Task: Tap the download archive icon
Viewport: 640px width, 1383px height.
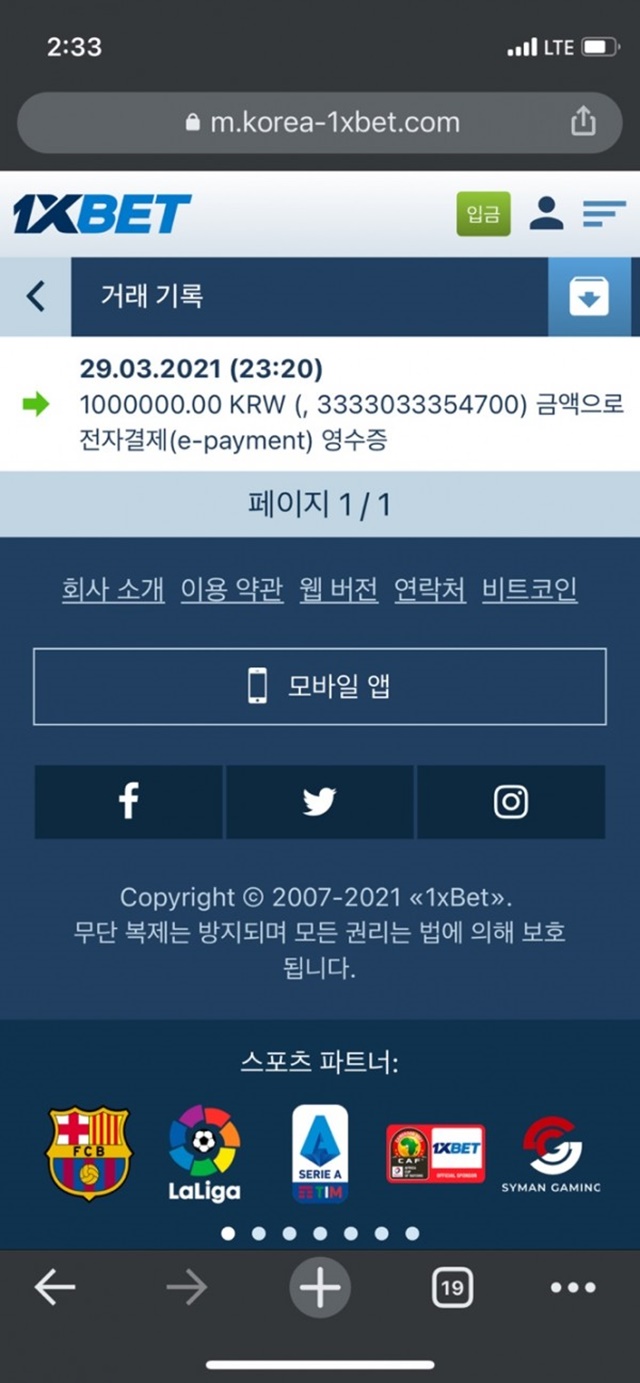Action: pos(589,296)
